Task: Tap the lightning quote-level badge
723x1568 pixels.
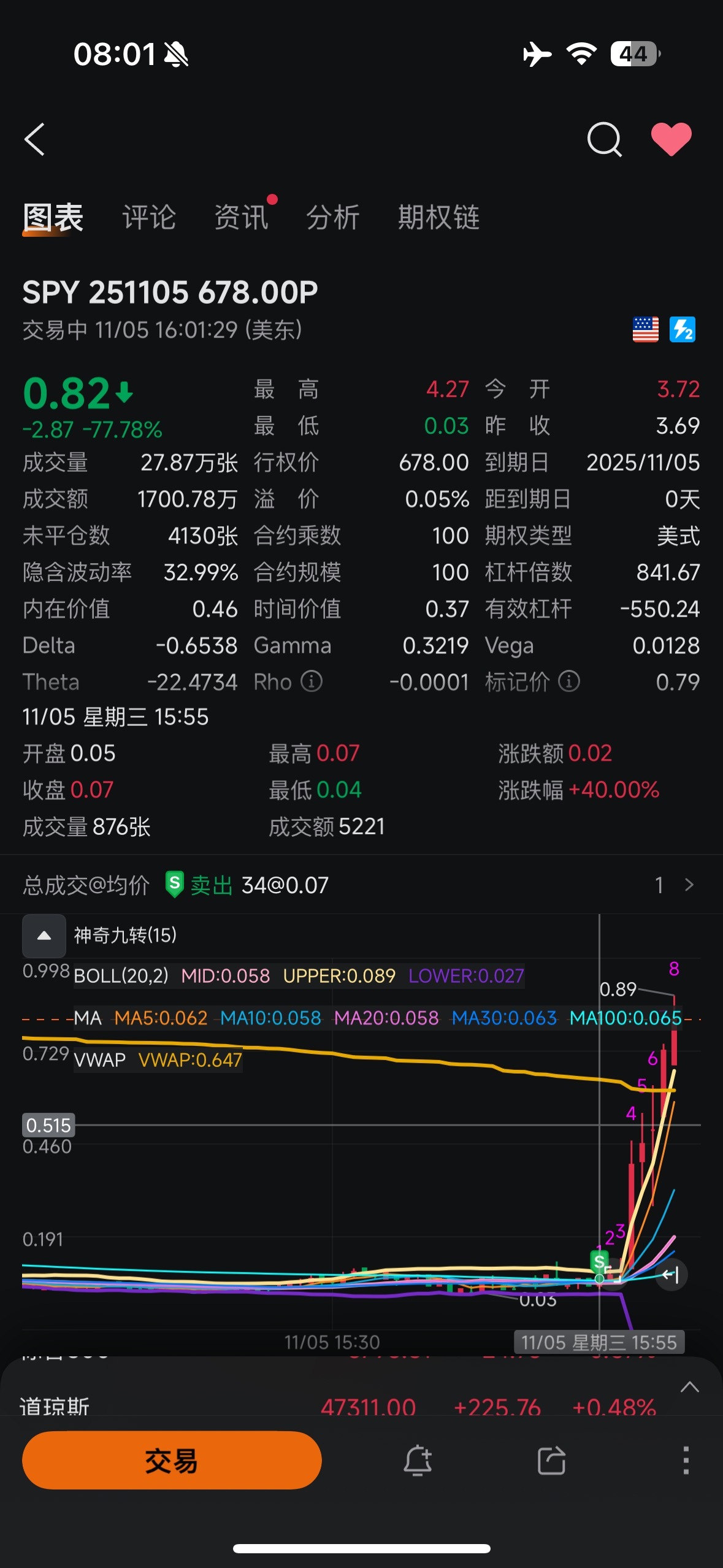Action: tap(683, 329)
